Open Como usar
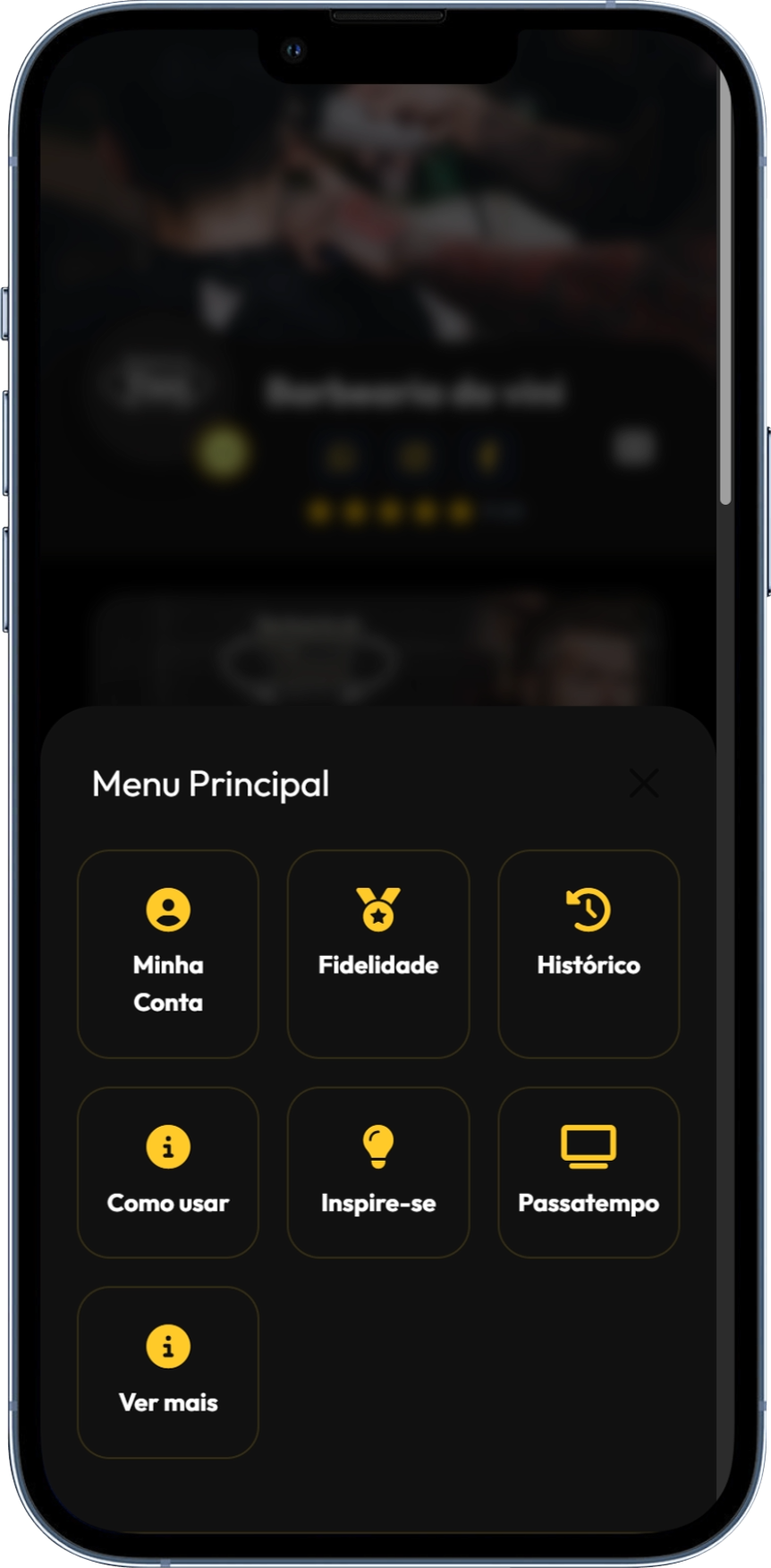Viewport: 771px width, 1568px height. [168, 1172]
